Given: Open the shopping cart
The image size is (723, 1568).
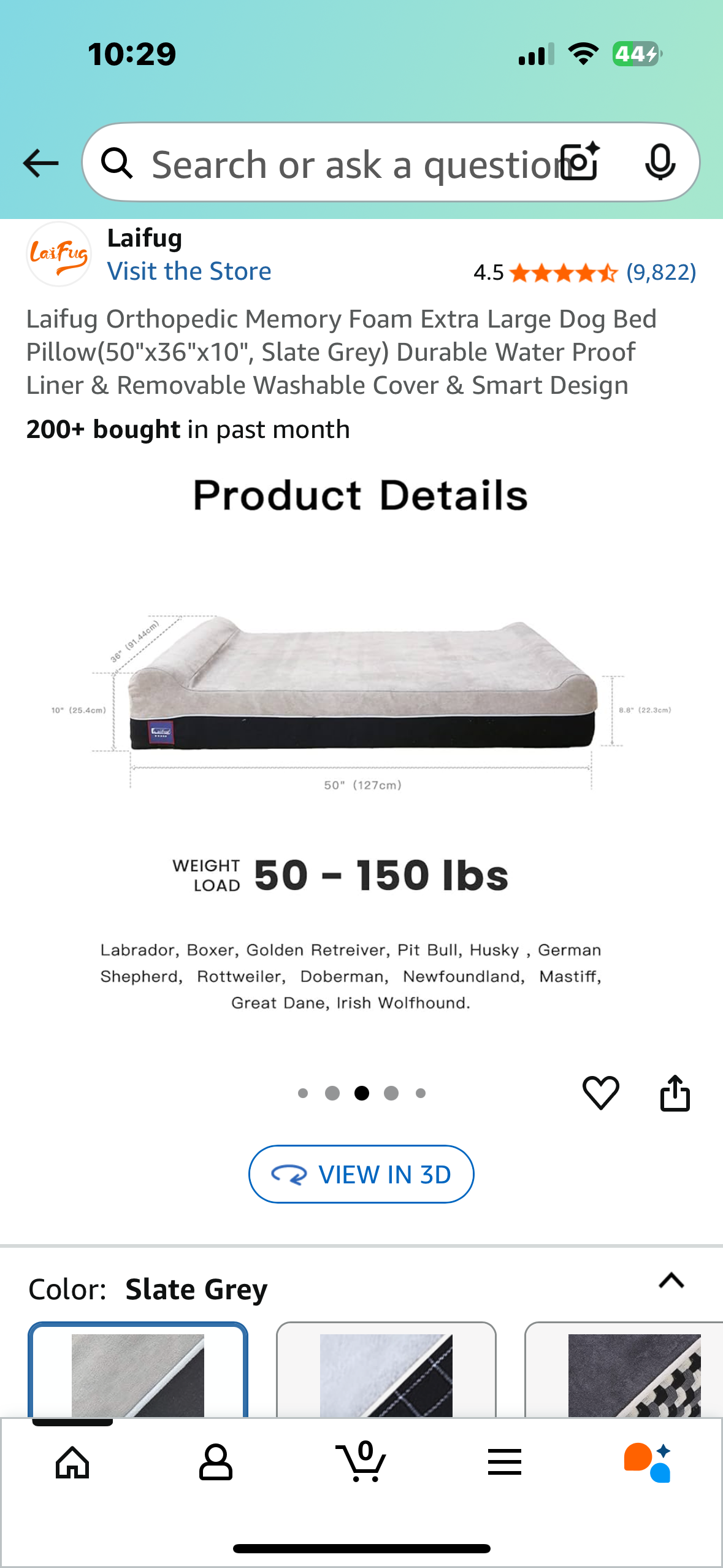Looking at the screenshot, I should (x=361, y=1462).
